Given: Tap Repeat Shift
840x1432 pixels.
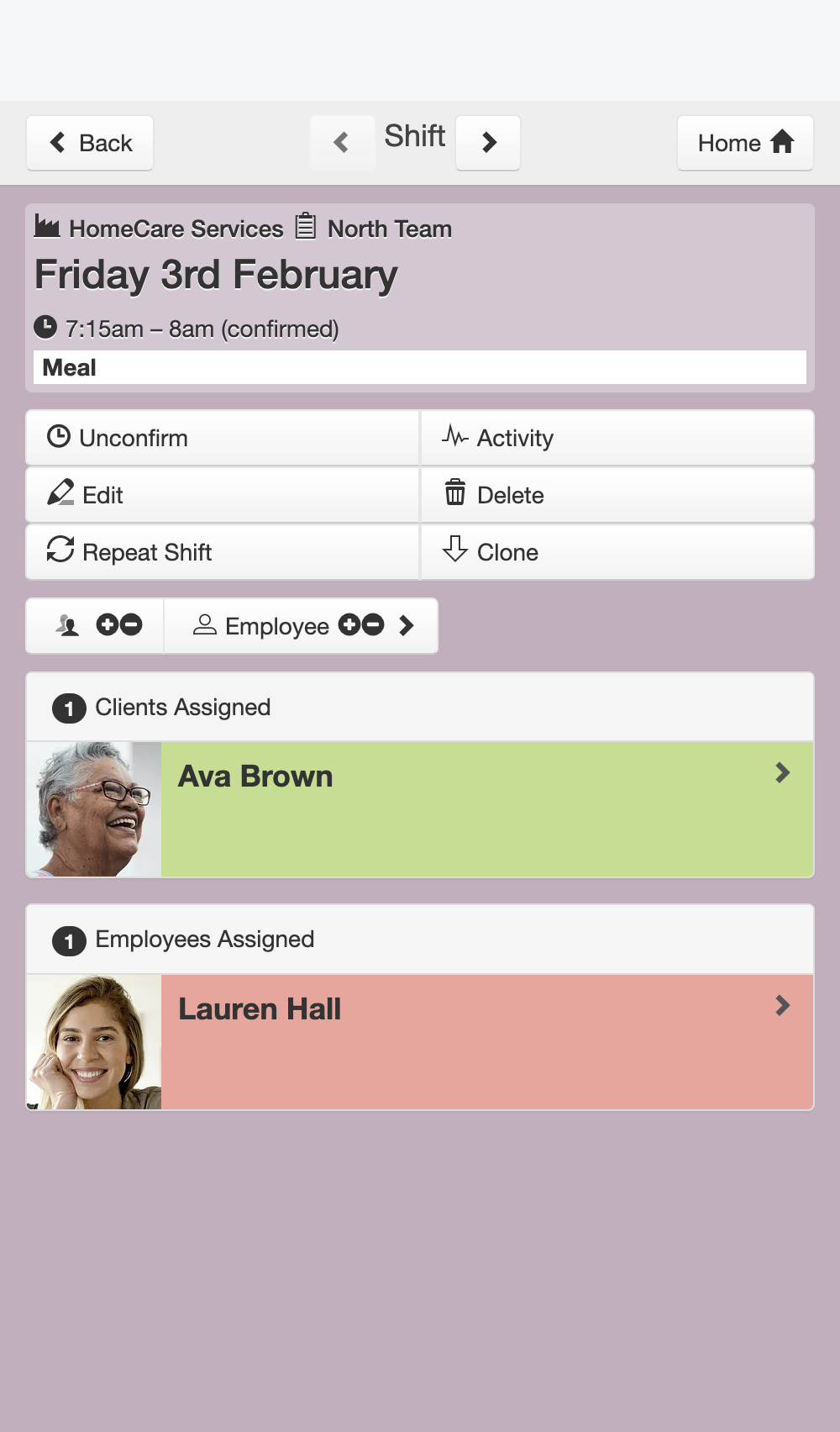Looking at the screenshot, I should tap(223, 552).
